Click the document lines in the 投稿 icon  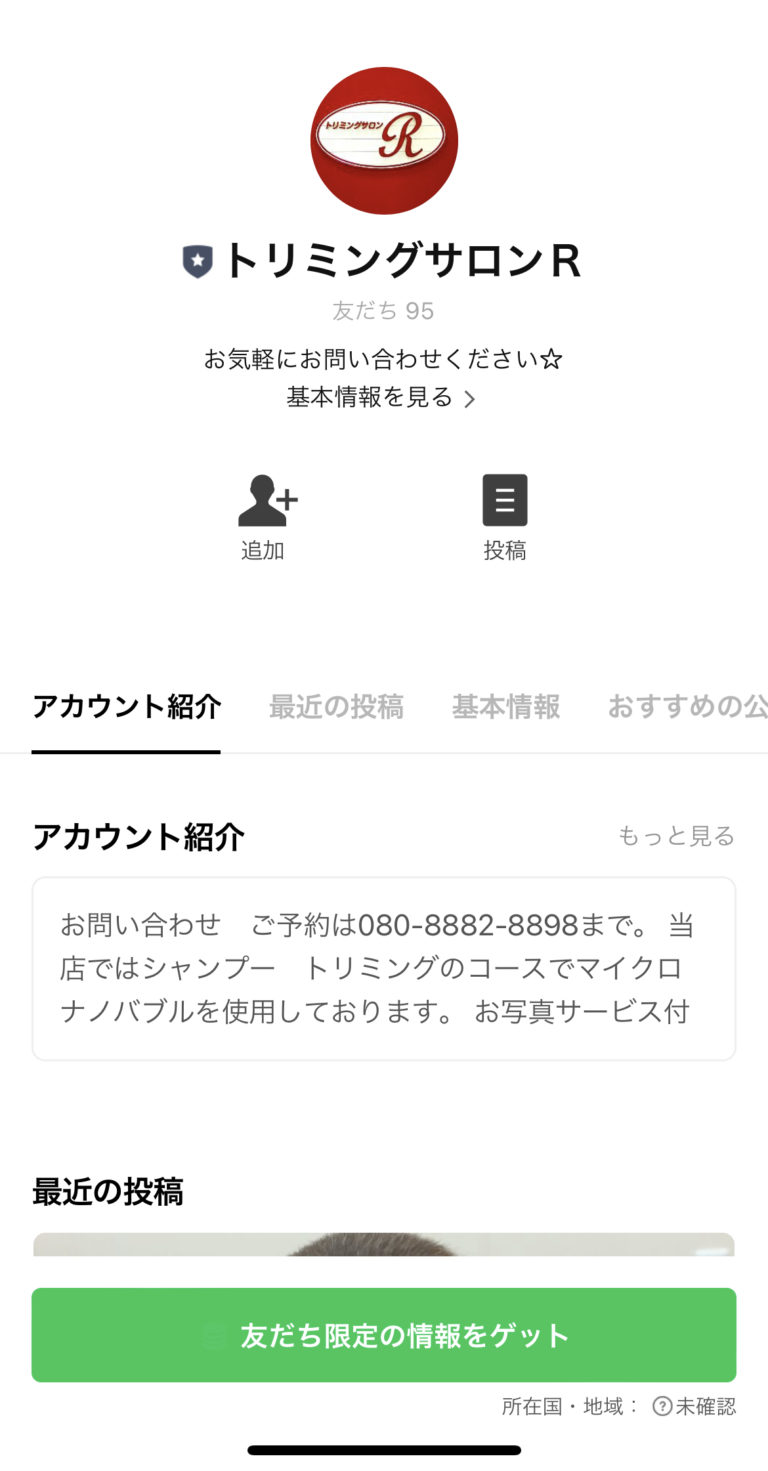click(x=505, y=498)
